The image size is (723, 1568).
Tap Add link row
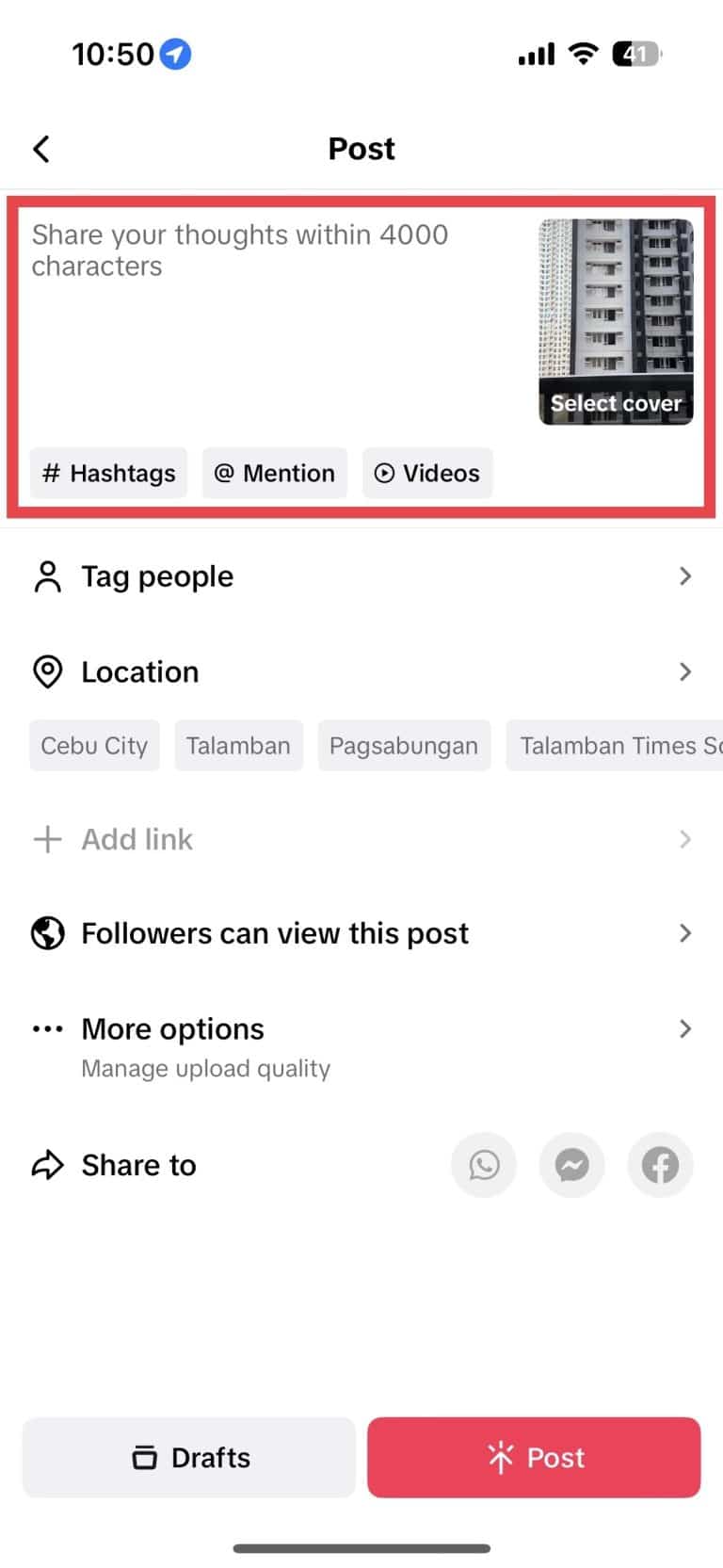[361, 839]
